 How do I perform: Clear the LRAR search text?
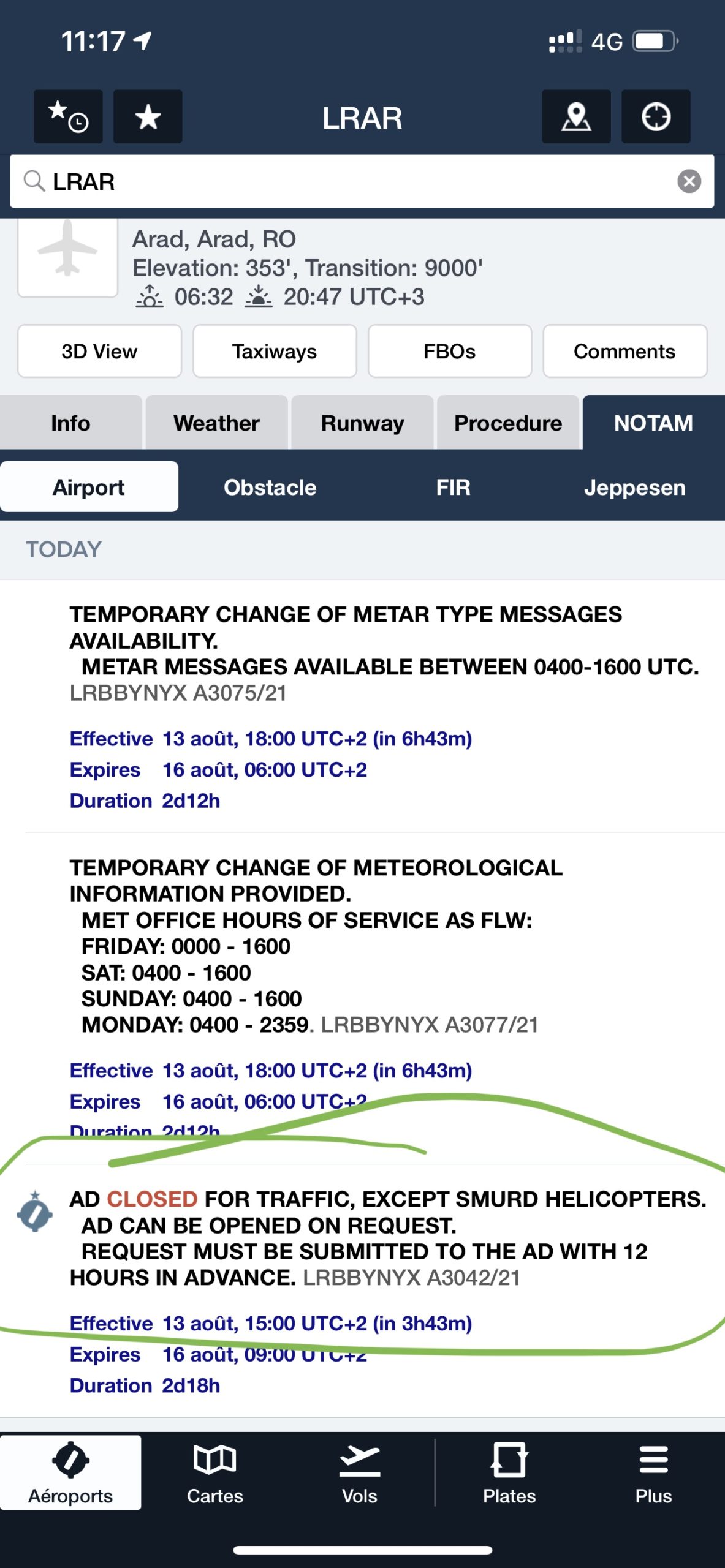click(x=689, y=181)
